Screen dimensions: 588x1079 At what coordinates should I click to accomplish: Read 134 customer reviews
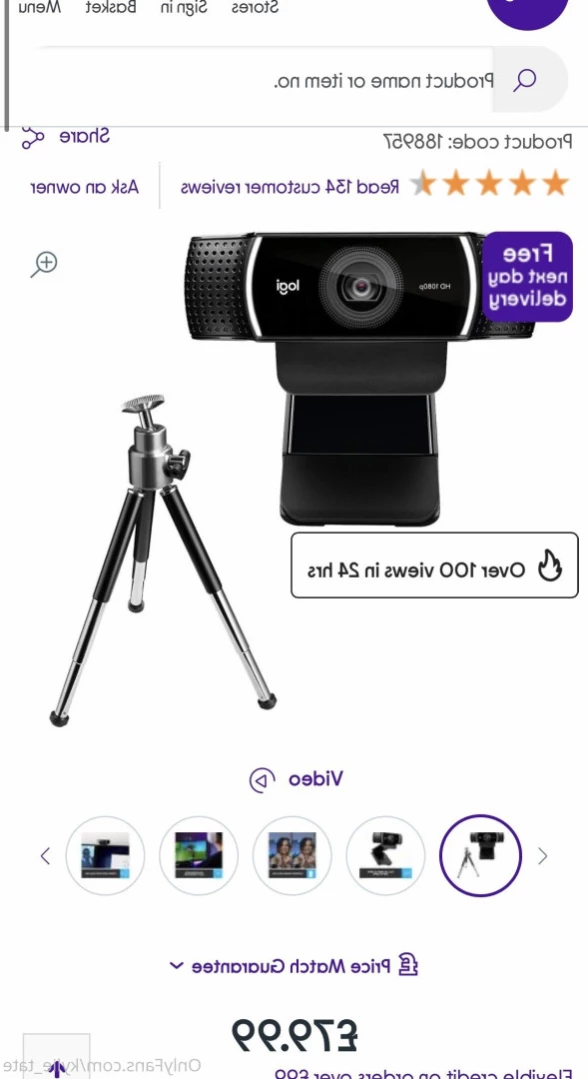click(x=289, y=186)
